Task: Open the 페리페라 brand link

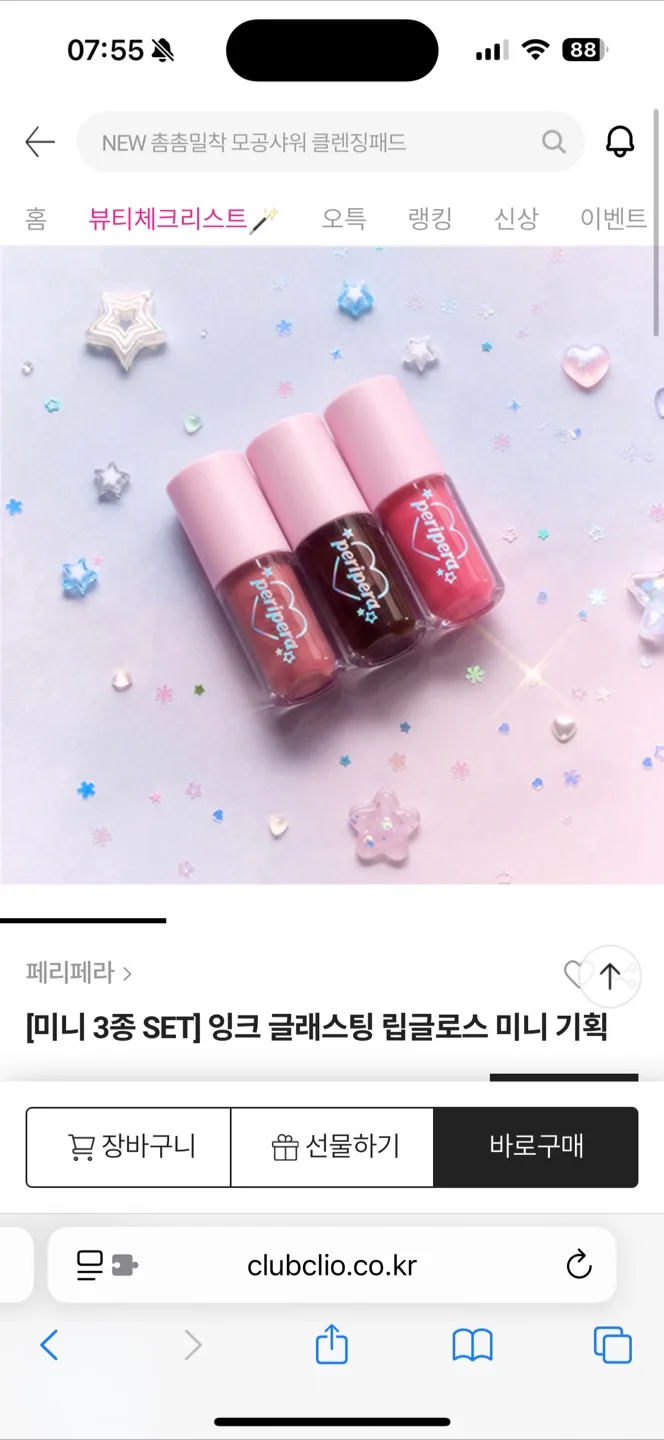Action: 78,972
